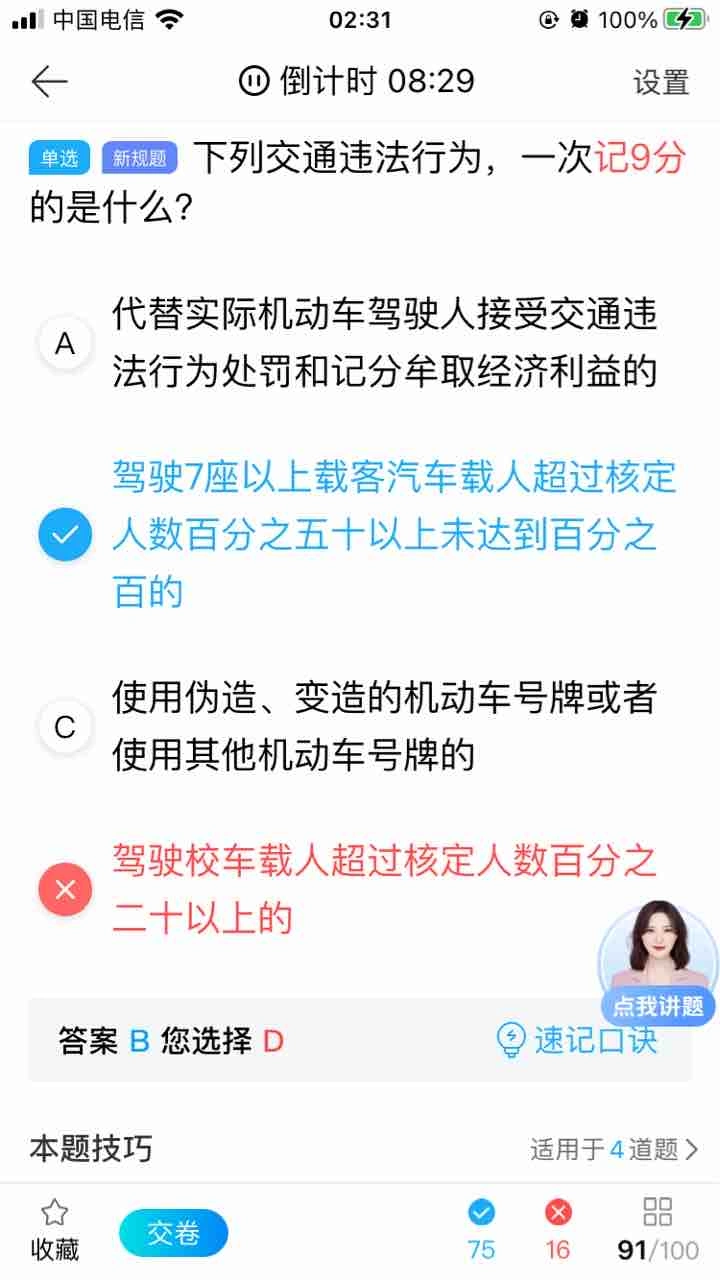This screenshot has height=1280, width=720.
Task: Expand 适用于4道题 related questions
Action: click(613, 1149)
